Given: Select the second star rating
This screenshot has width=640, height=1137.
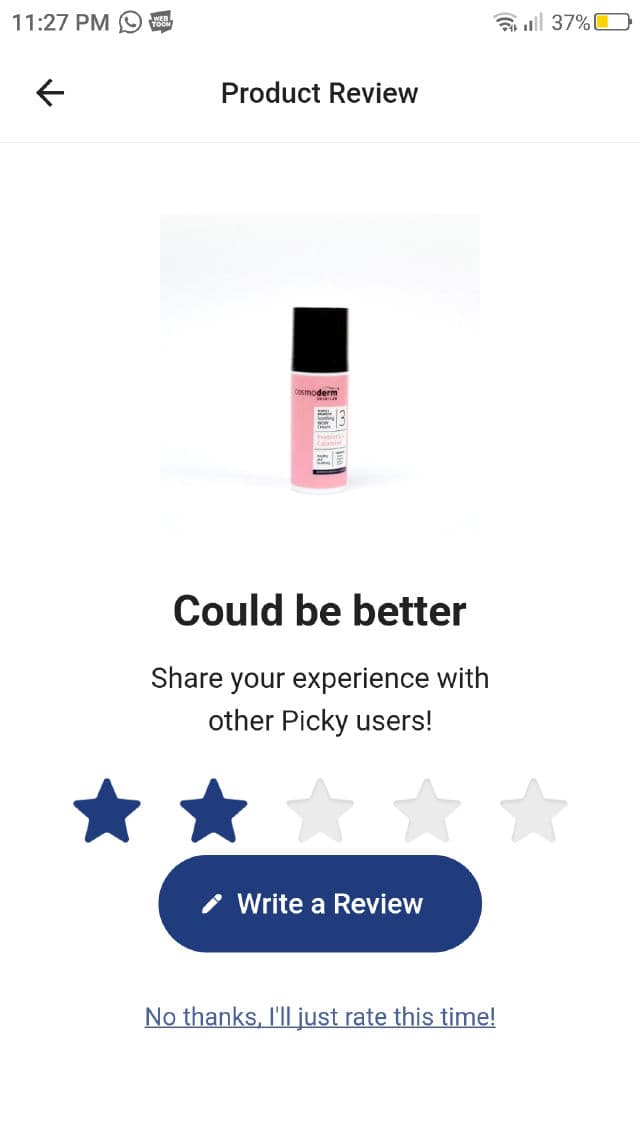Looking at the screenshot, I should pos(213,811).
